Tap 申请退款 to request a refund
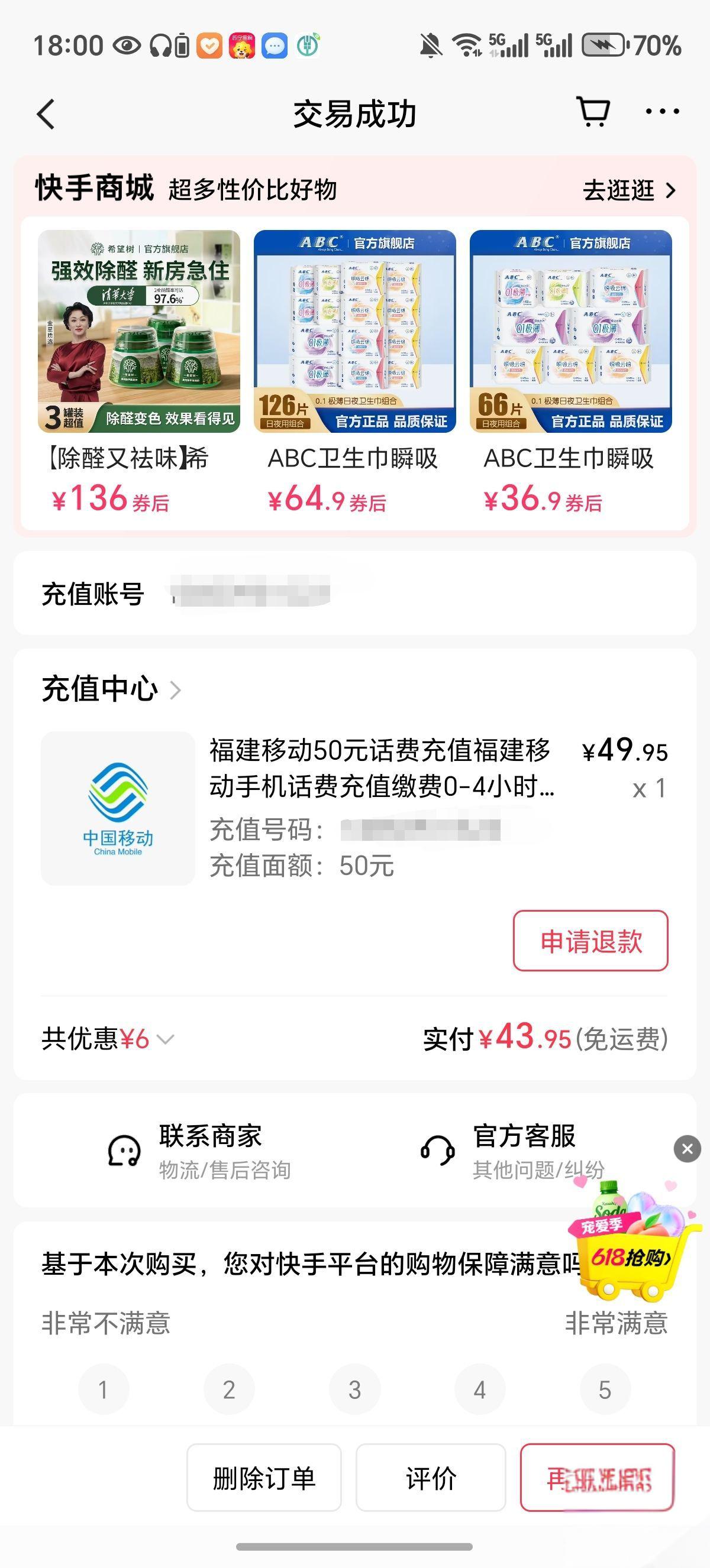Screen dimensions: 710x1568 pos(590,941)
